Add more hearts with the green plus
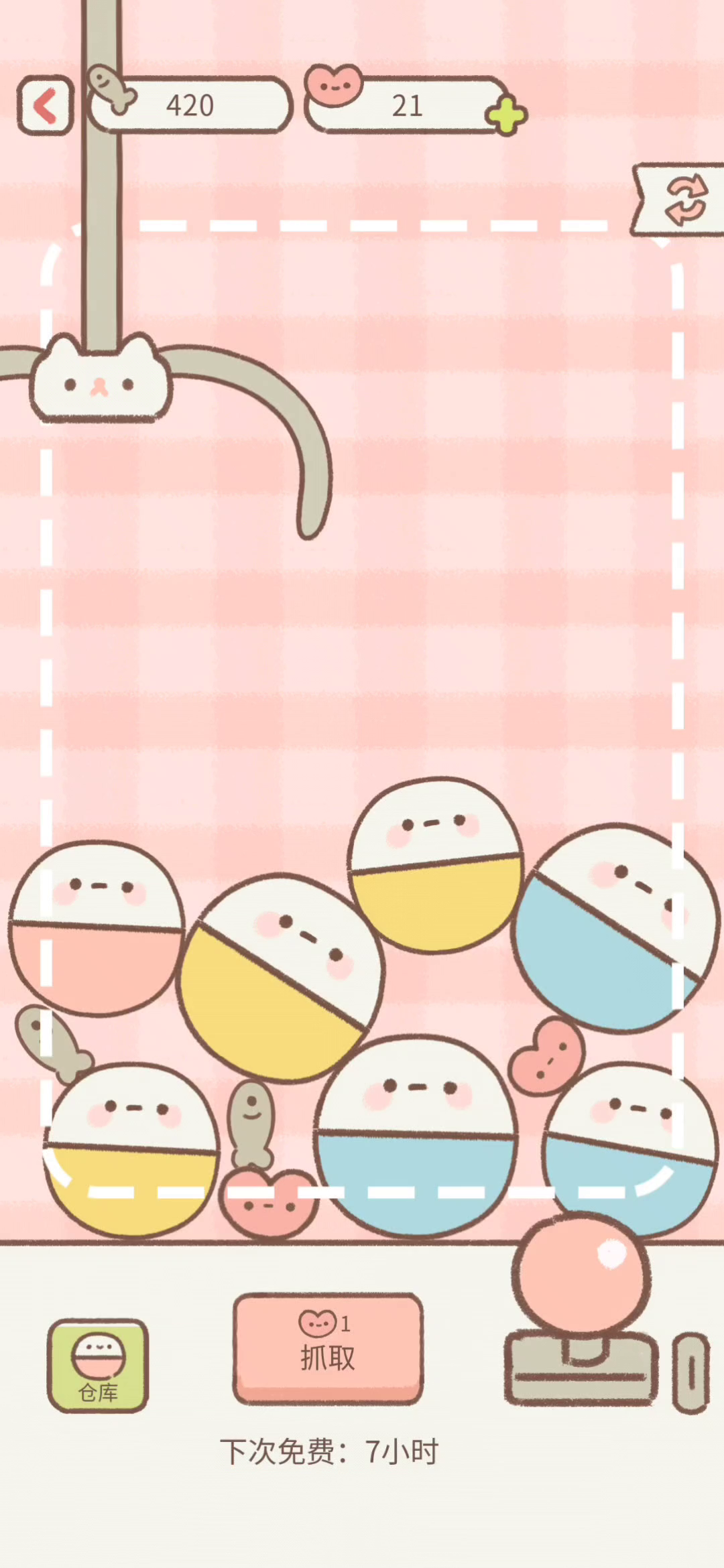 (x=506, y=117)
